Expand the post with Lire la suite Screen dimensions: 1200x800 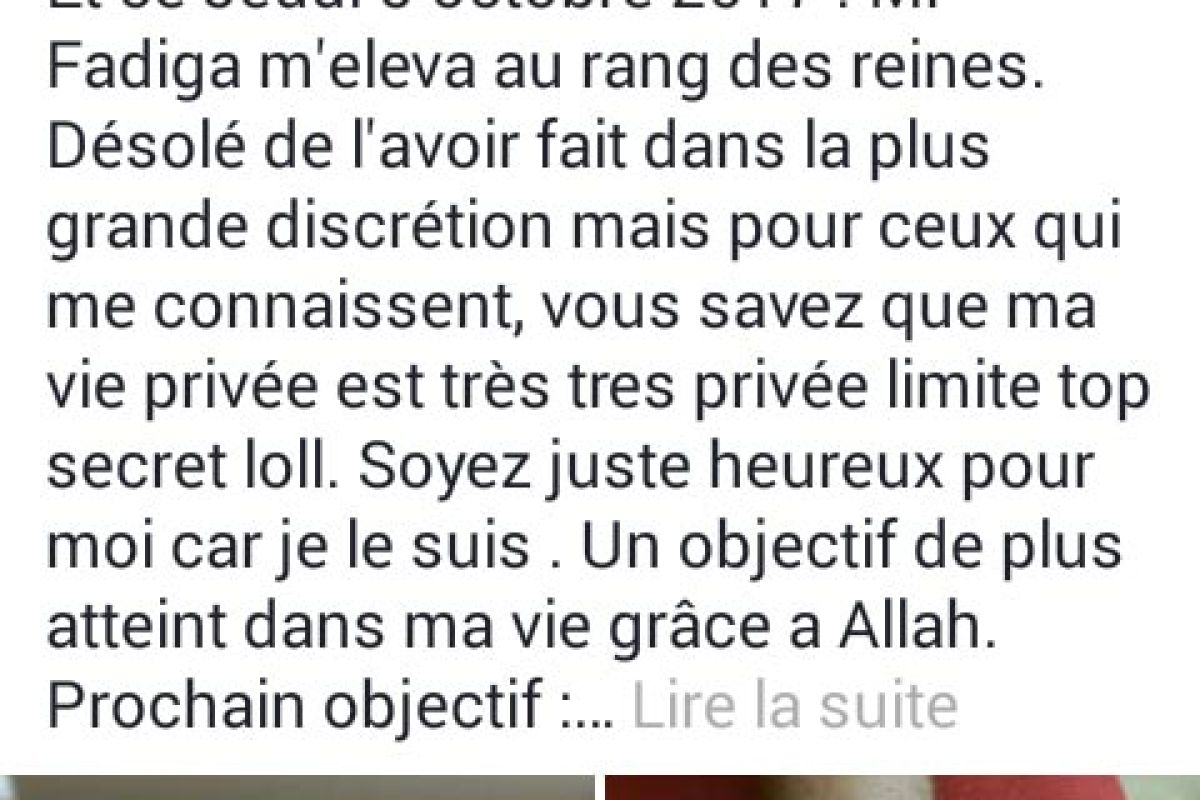pos(795,708)
